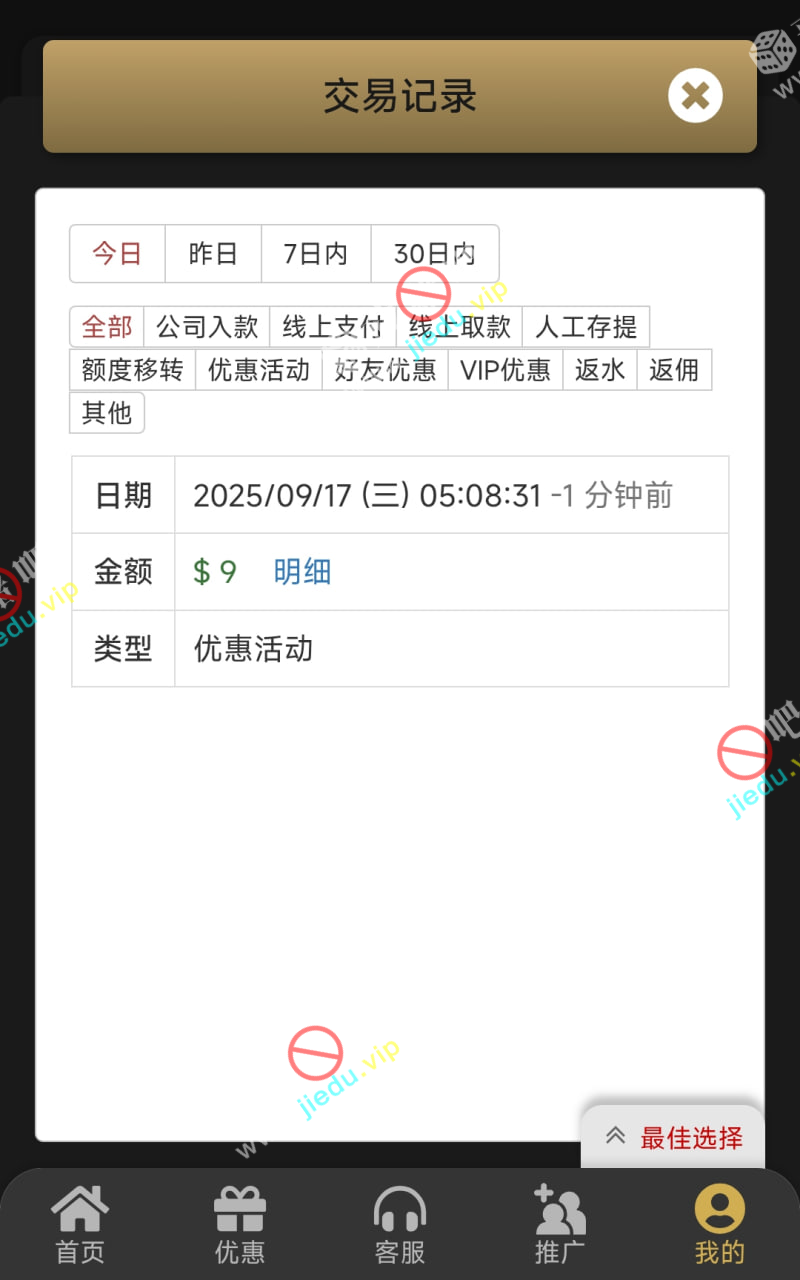Select the 好友优惠 filter

point(385,370)
